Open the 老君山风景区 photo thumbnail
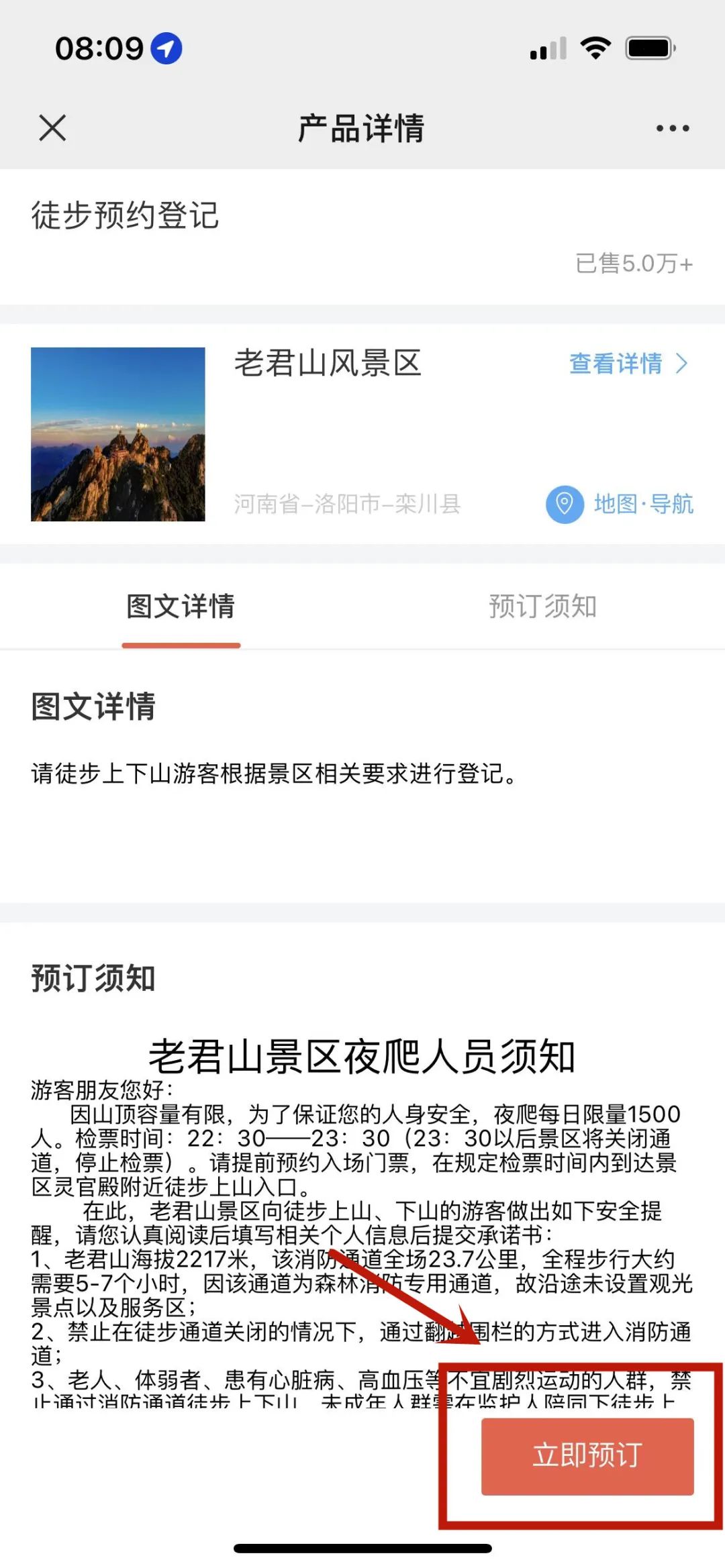 (118, 434)
